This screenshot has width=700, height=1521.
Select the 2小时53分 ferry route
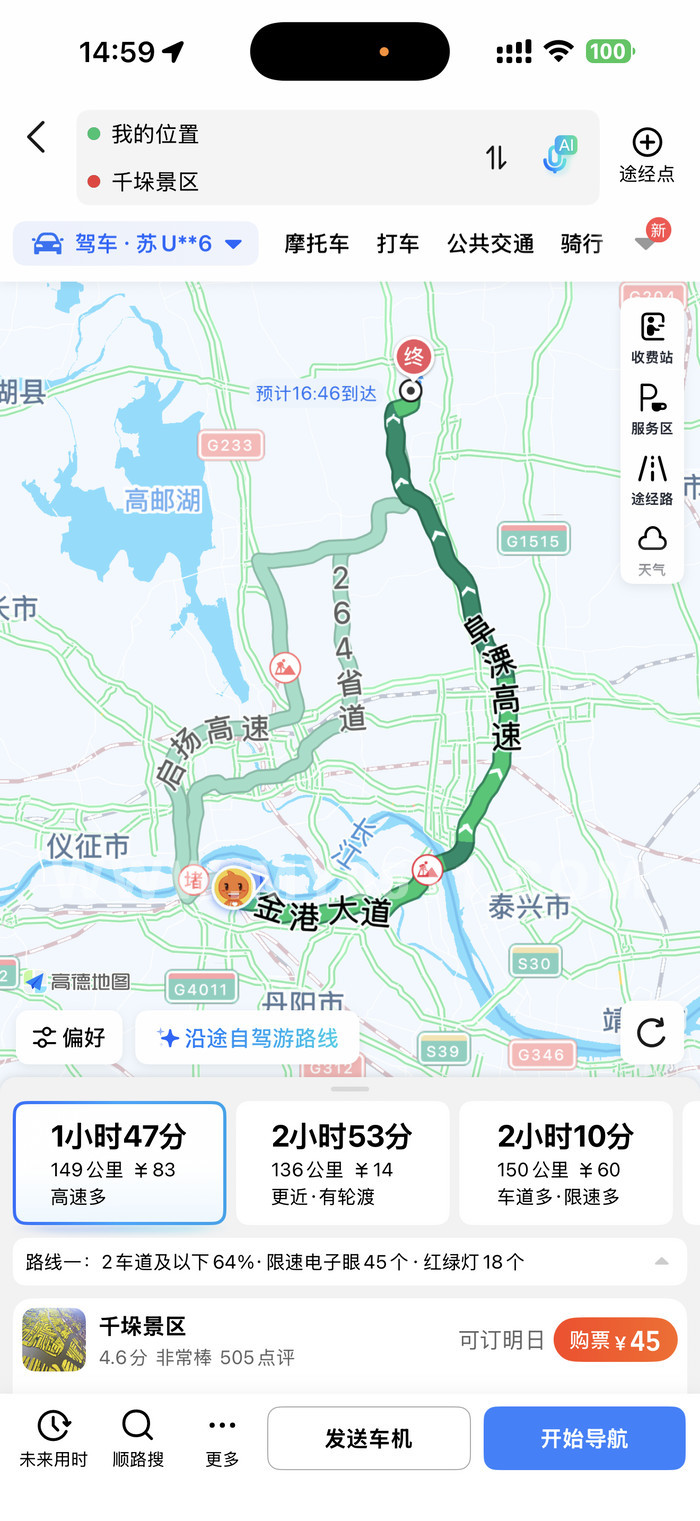[343, 1163]
